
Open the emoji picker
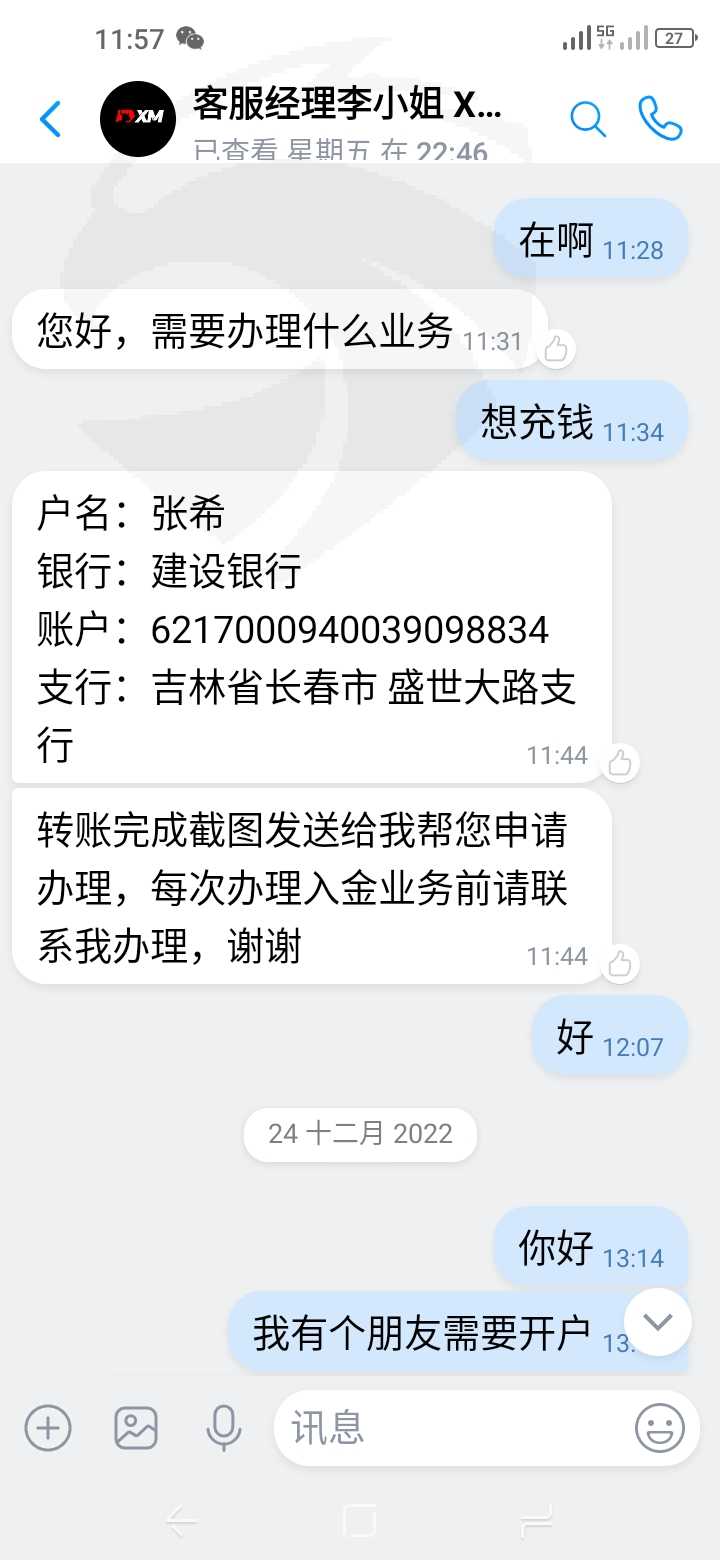(x=660, y=1427)
